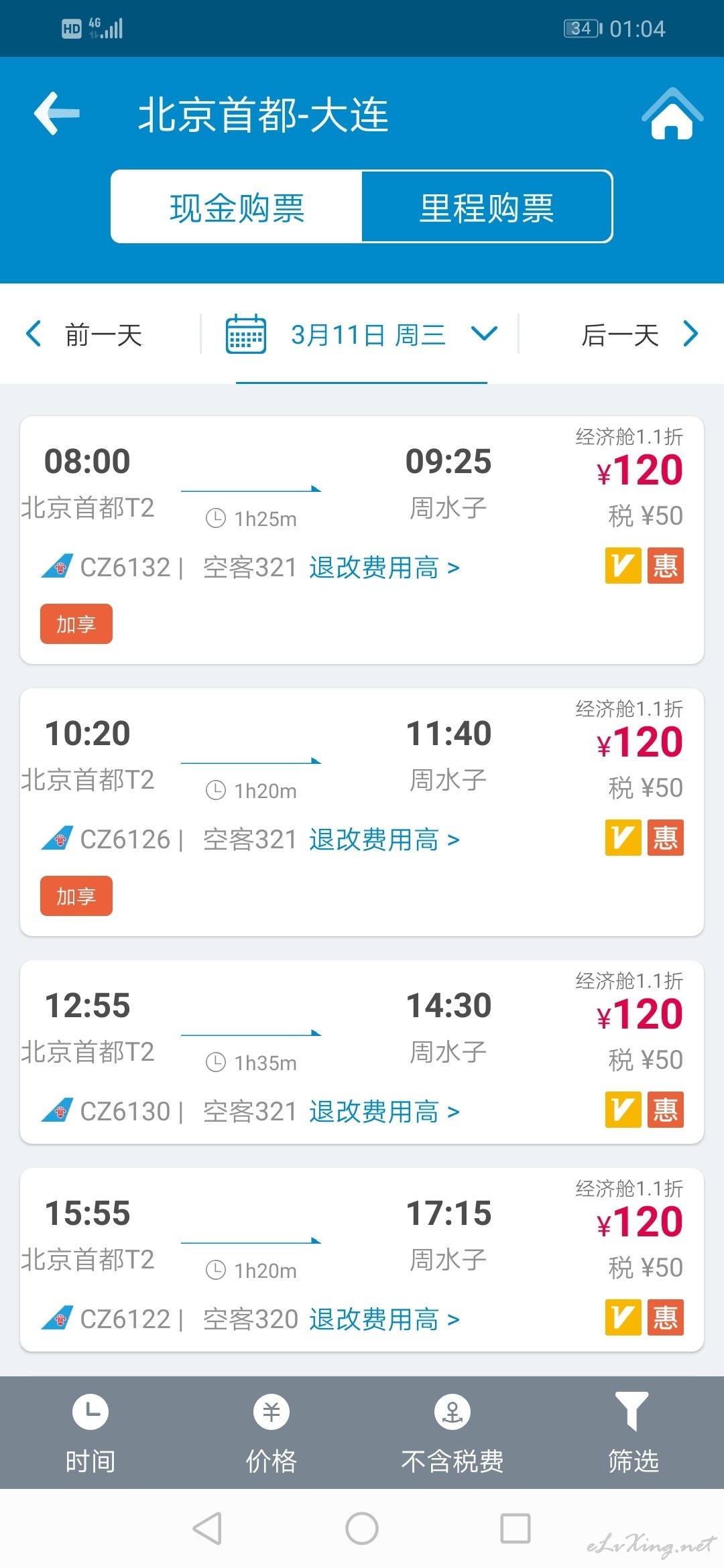Screen dimensions: 724x1568
Task: View 退改费用高 details for CZ6132
Action: pyautogui.click(x=384, y=568)
